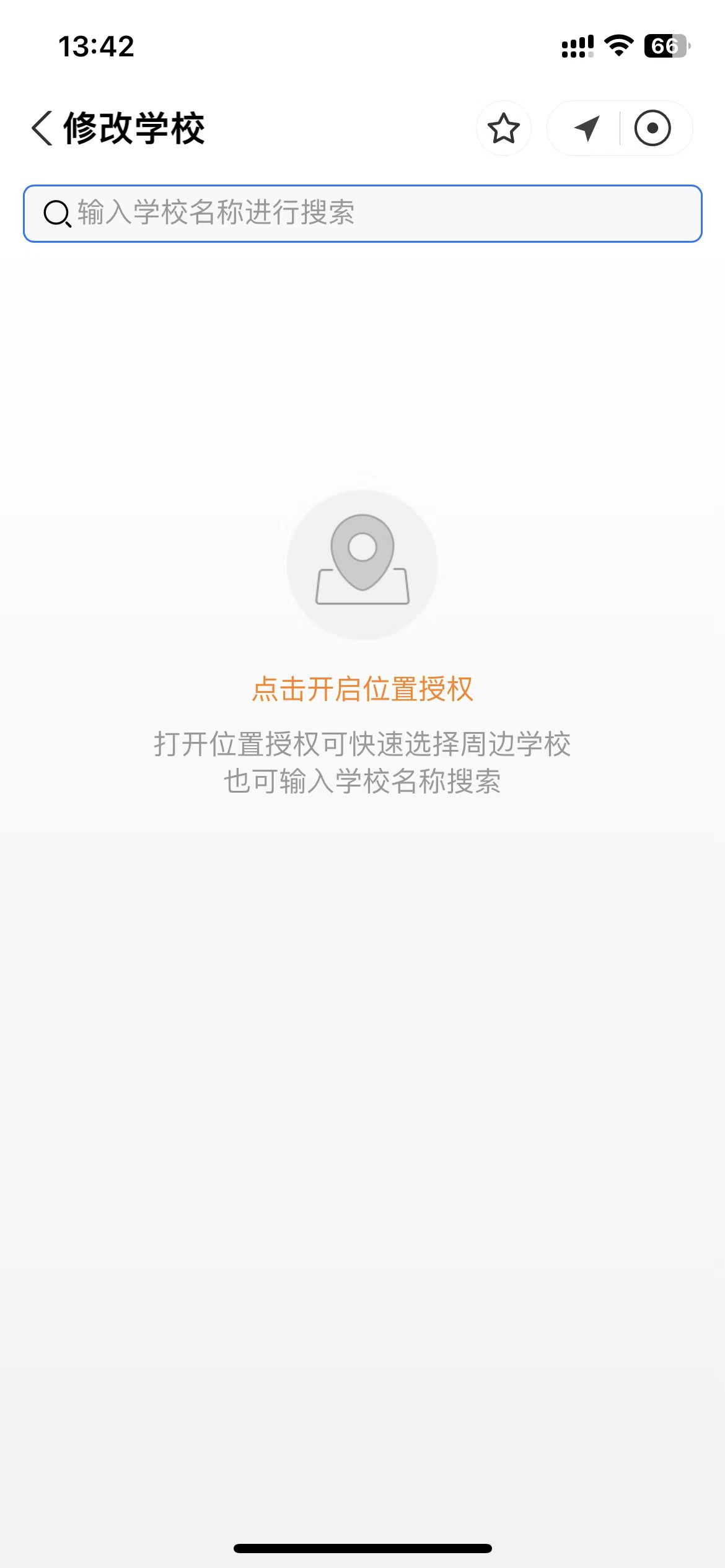Enable location access via 点击开启位置授权

tap(362, 689)
